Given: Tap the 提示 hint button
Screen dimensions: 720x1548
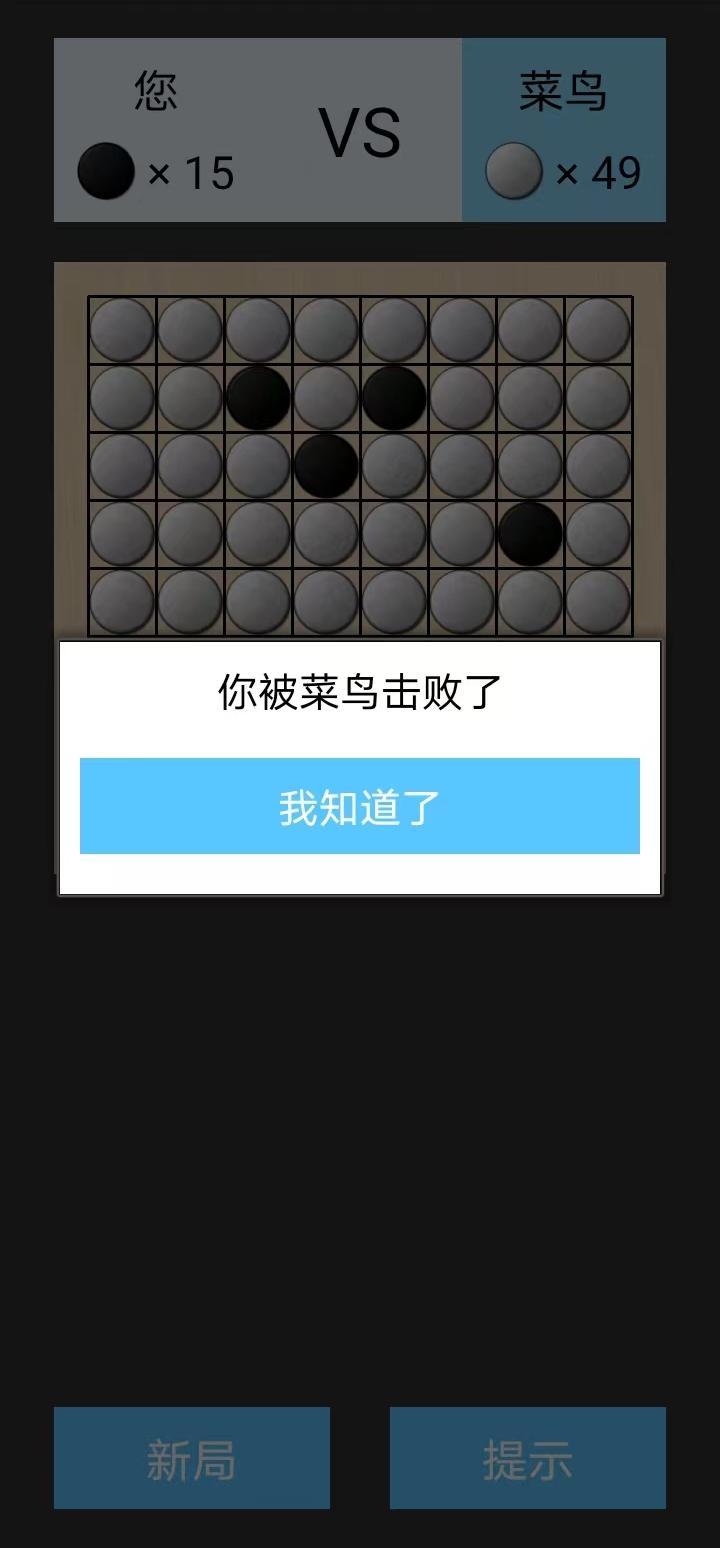Looking at the screenshot, I should tap(528, 1458).
